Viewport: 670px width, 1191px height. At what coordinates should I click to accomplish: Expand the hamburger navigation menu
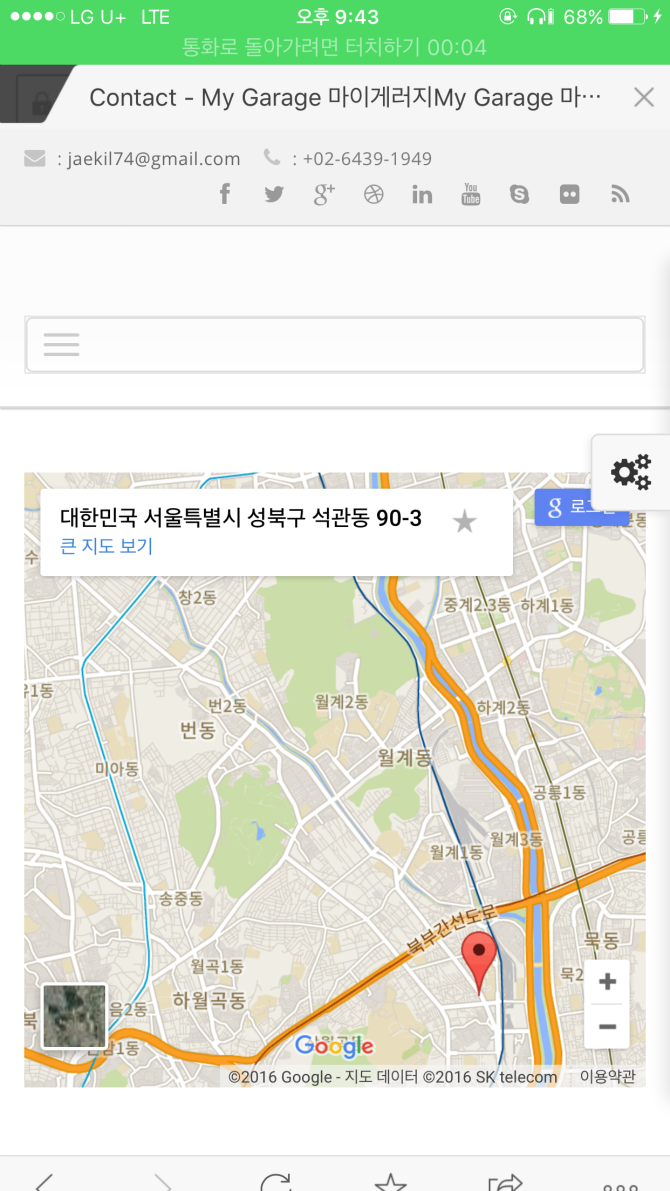[x=61, y=345]
